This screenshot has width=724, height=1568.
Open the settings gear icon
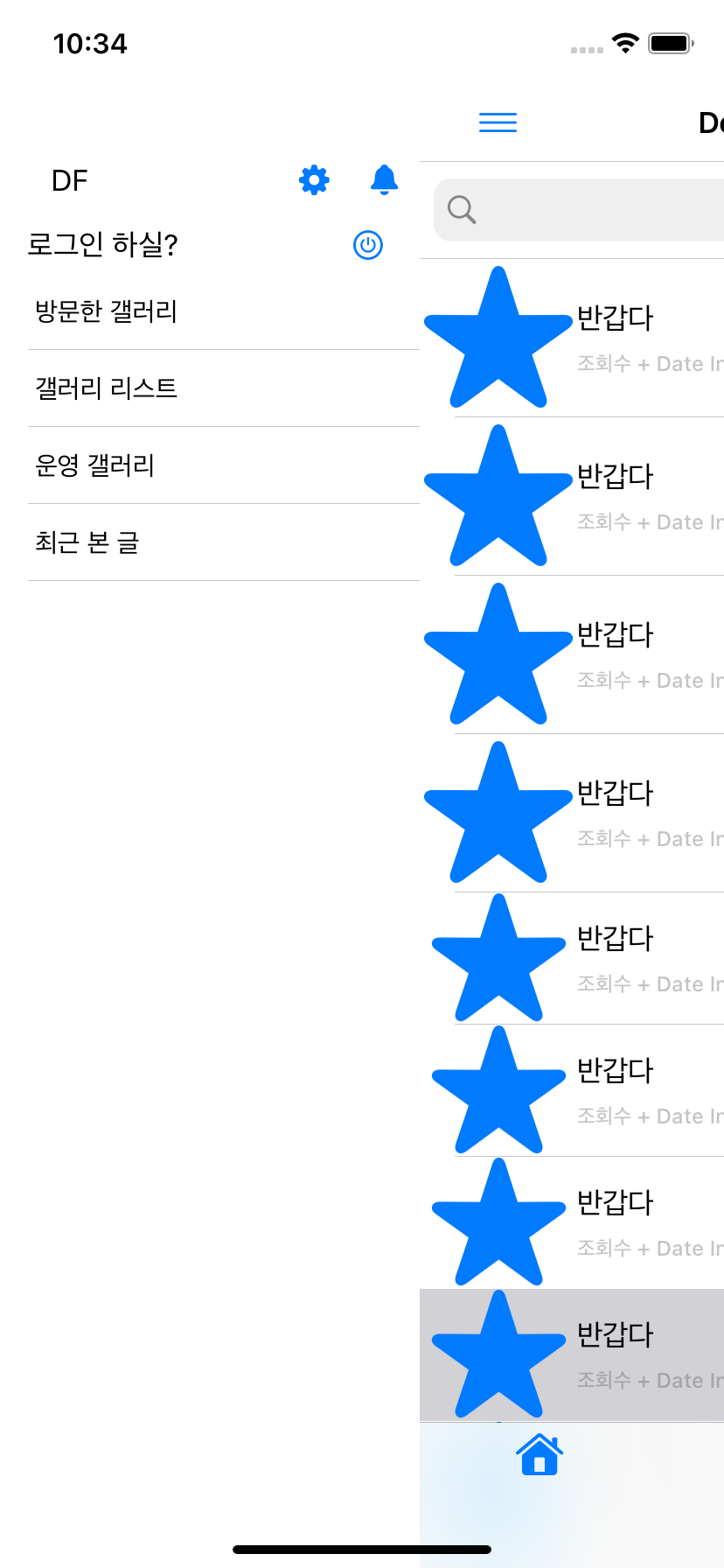tap(314, 180)
